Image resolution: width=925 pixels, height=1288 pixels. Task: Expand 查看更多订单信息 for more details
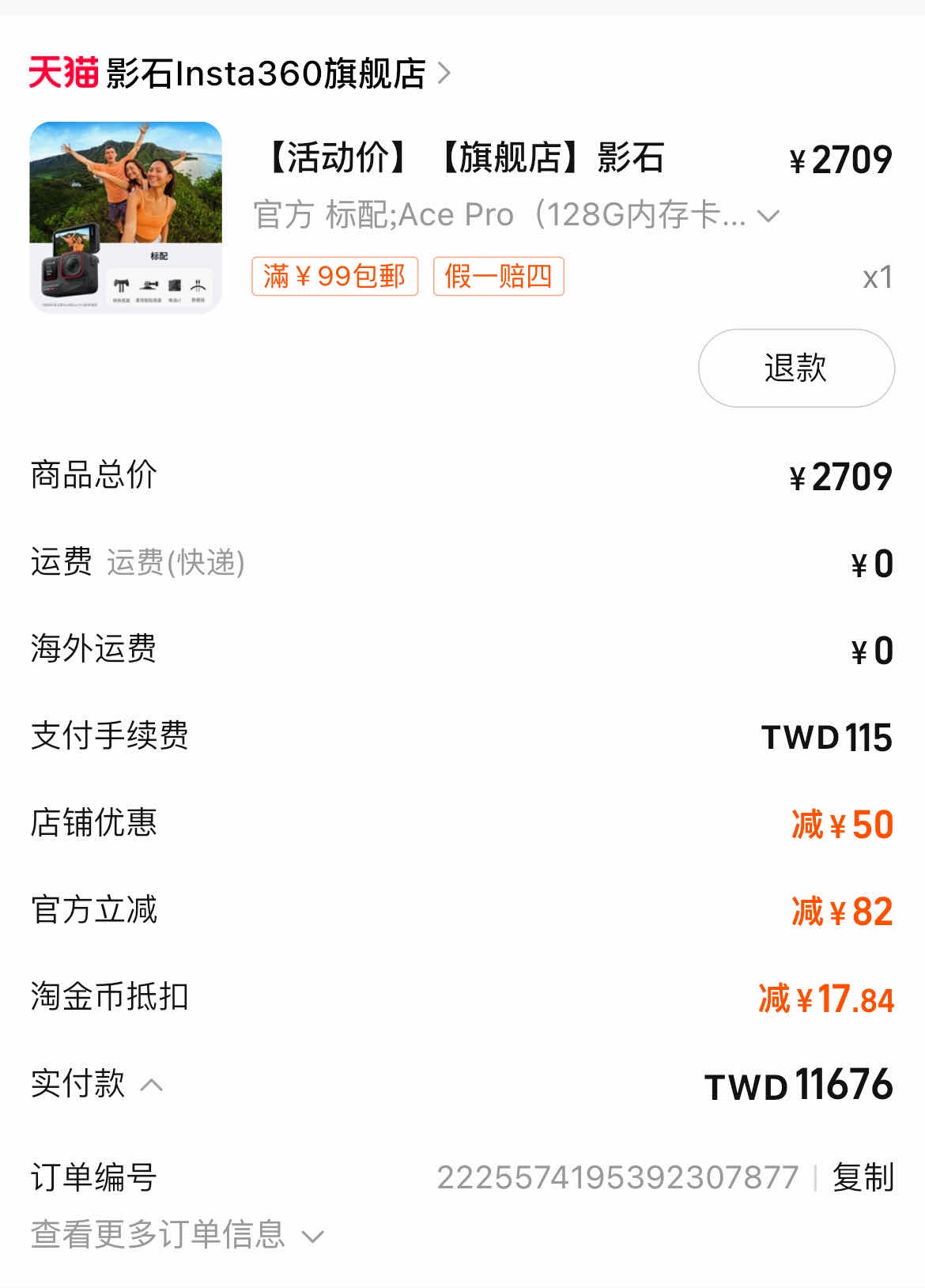coord(177,1234)
